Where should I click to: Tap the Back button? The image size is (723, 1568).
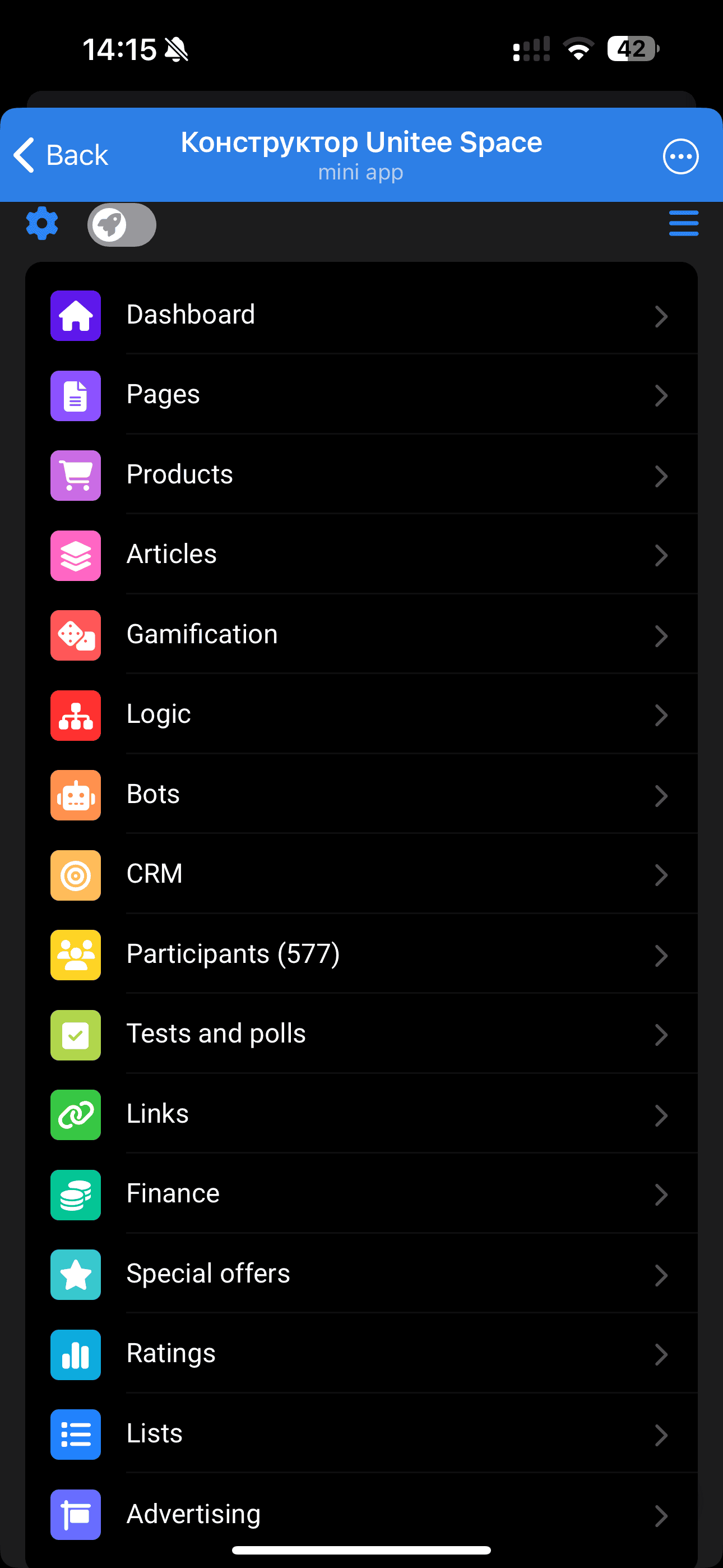pos(61,155)
